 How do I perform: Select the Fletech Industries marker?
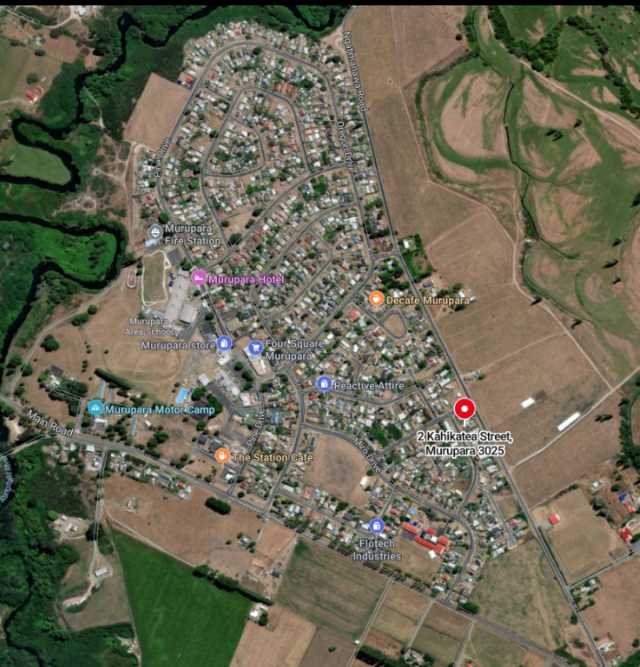click(x=376, y=526)
